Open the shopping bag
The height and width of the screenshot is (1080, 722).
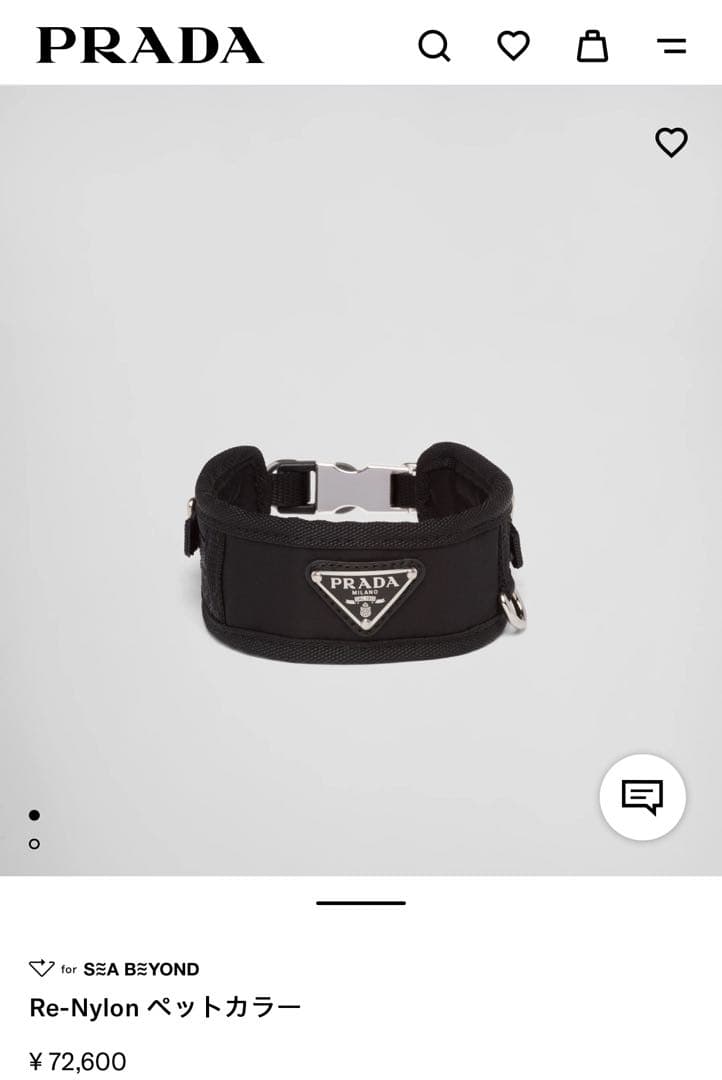[592, 46]
